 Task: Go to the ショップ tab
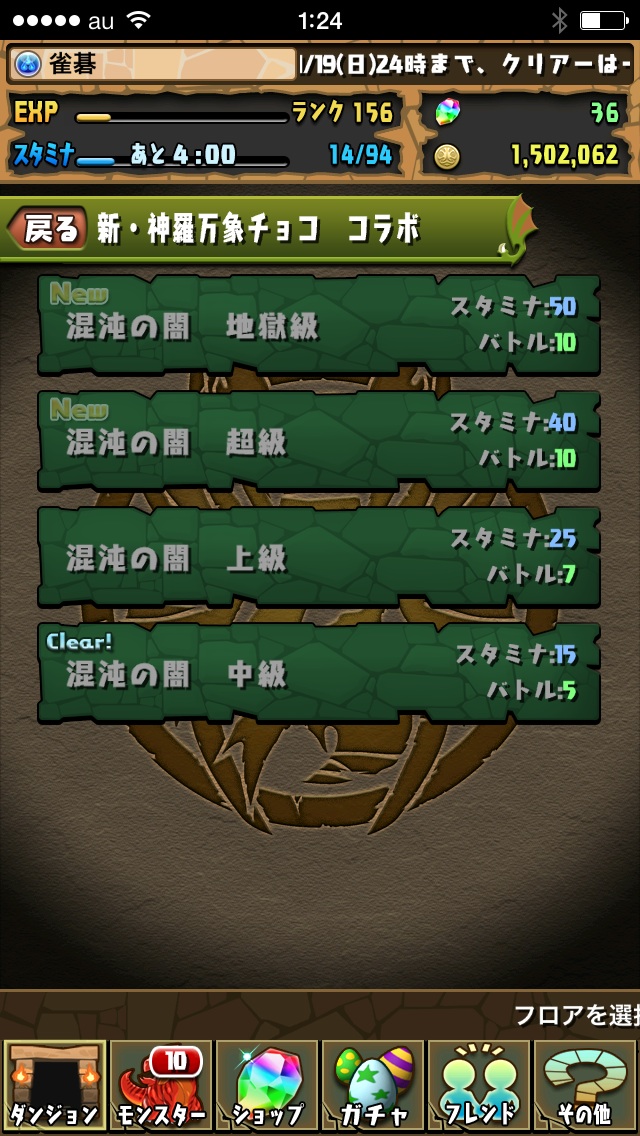pos(266,1086)
